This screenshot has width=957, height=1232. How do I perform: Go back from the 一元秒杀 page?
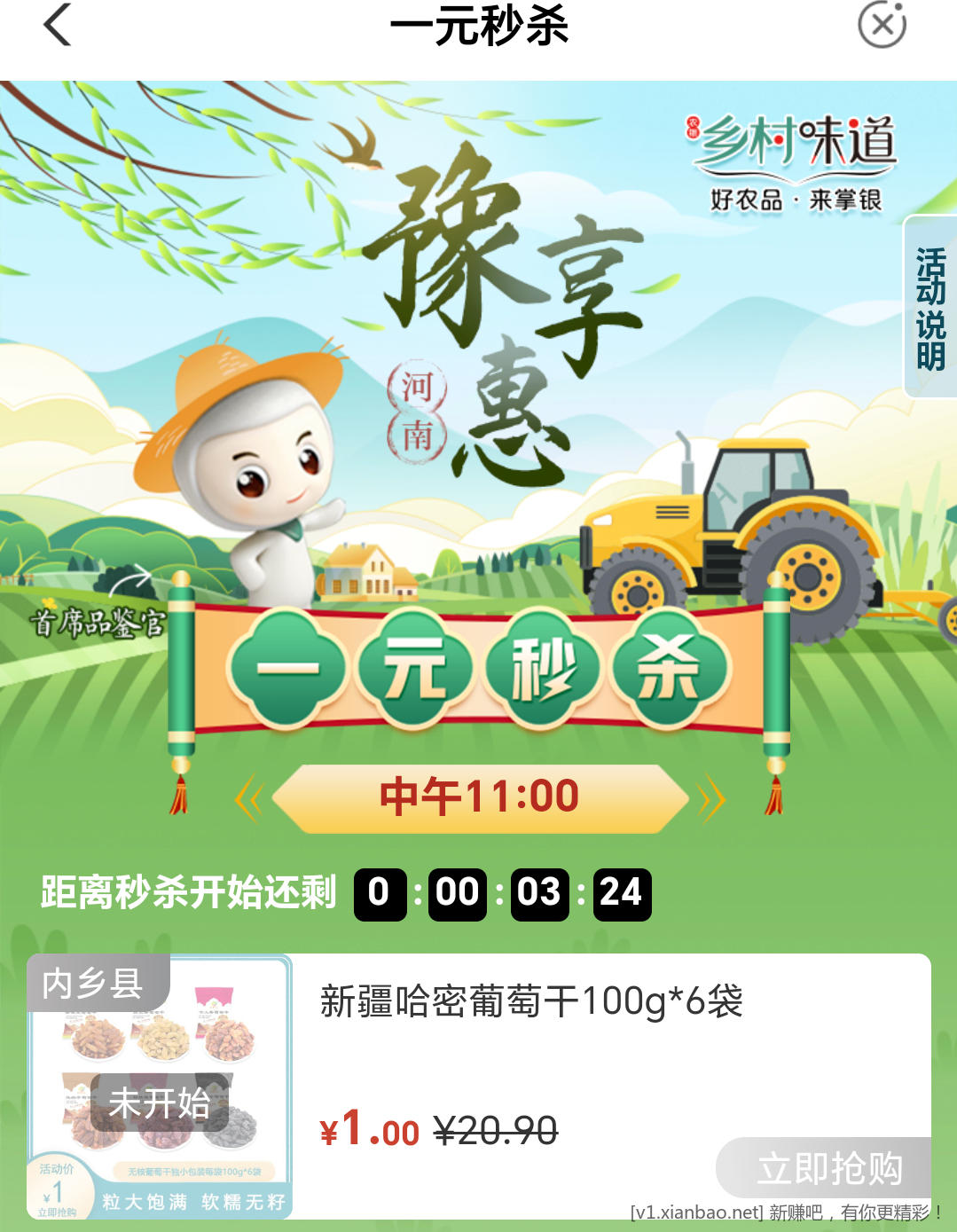click(57, 25)
